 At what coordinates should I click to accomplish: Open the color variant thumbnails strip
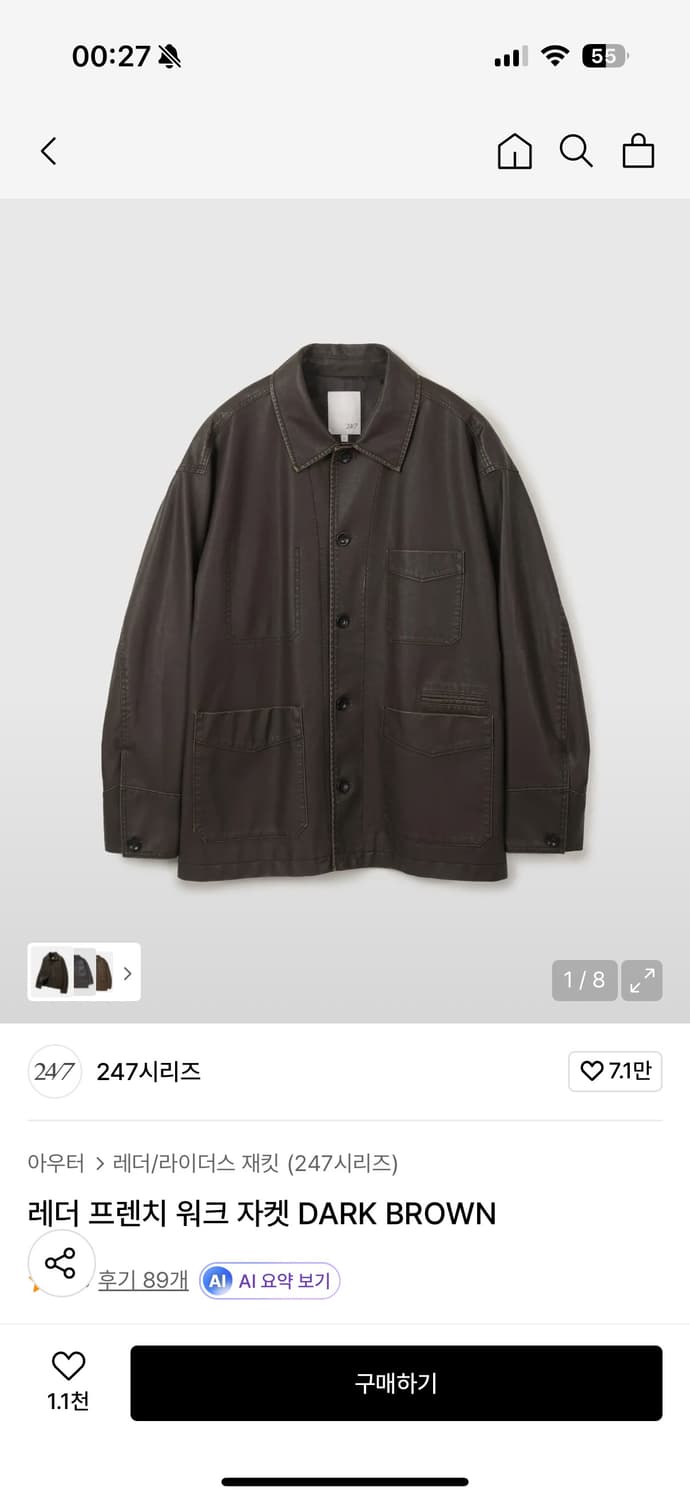[x=84, y=972]
